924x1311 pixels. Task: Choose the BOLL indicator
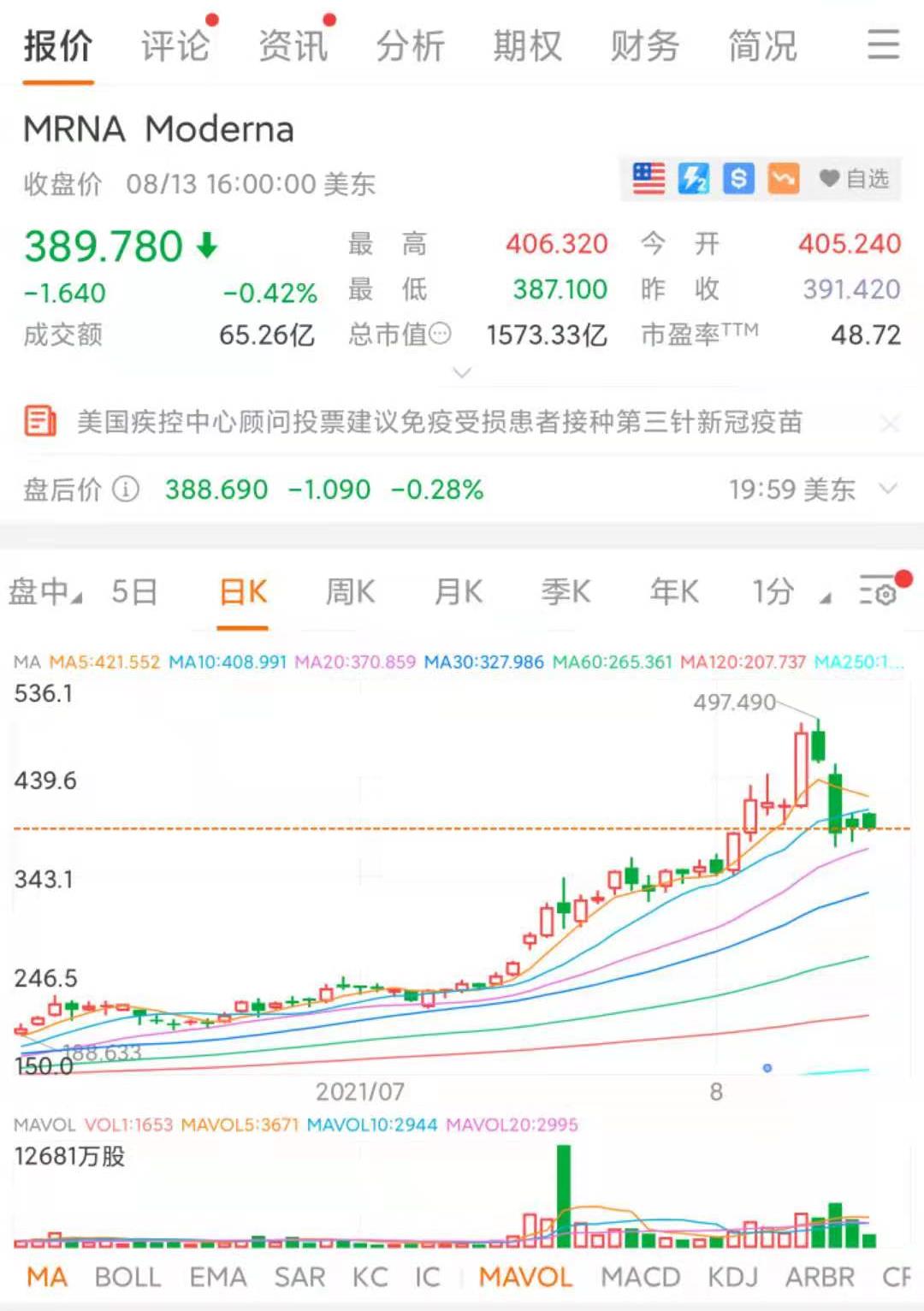pyautogui.click(x=127, y=1278)
